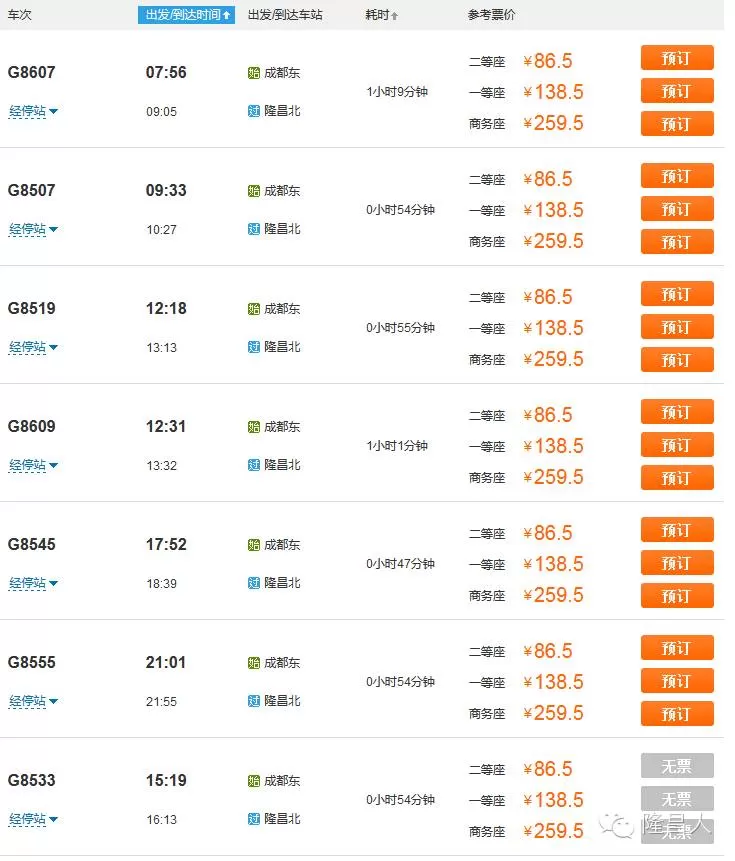
Task: Reserve 商务座 on train G8507
Action: coord(677,242)
